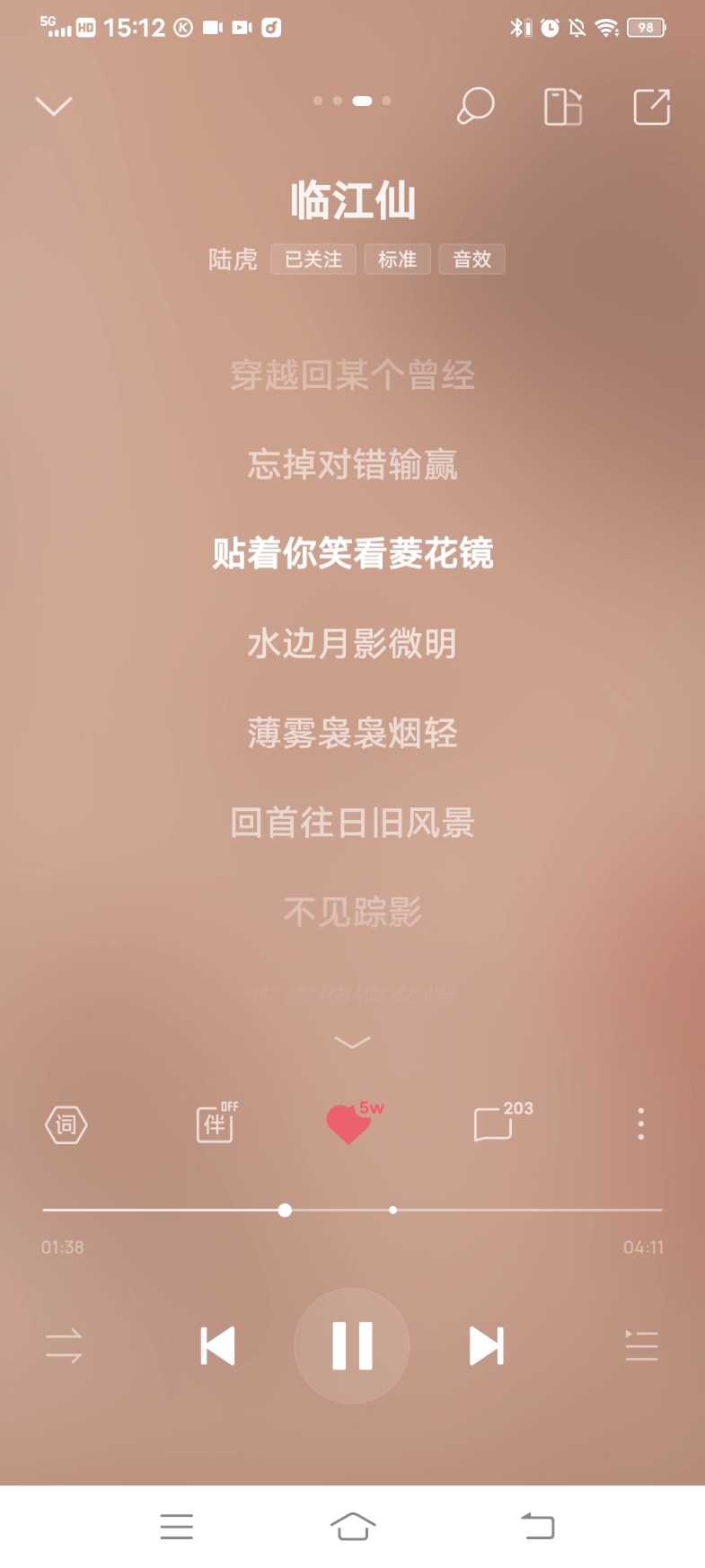Open the 音效 sound effect chip
705x1568 pixels.
[471, 260]
